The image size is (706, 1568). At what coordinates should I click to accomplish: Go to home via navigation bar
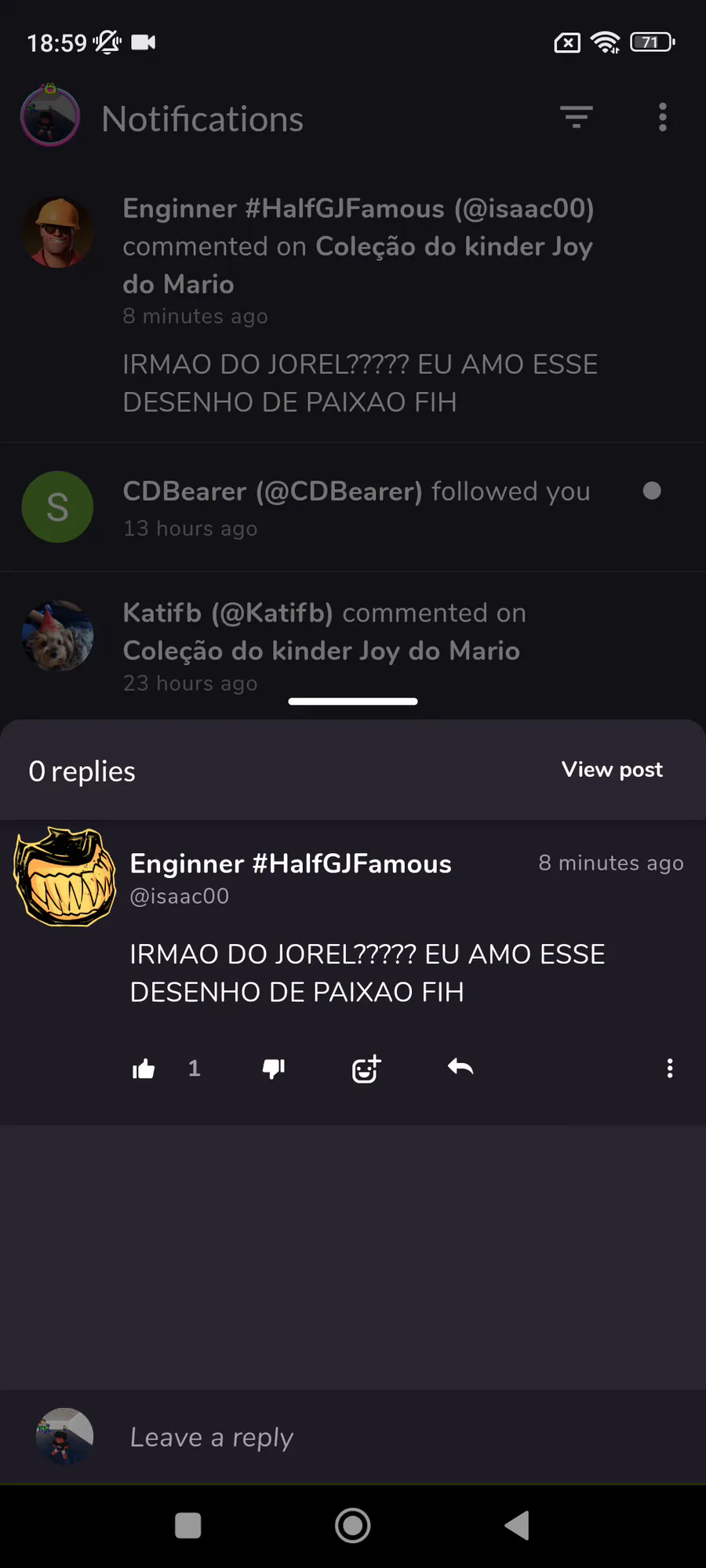(353, 1526)
